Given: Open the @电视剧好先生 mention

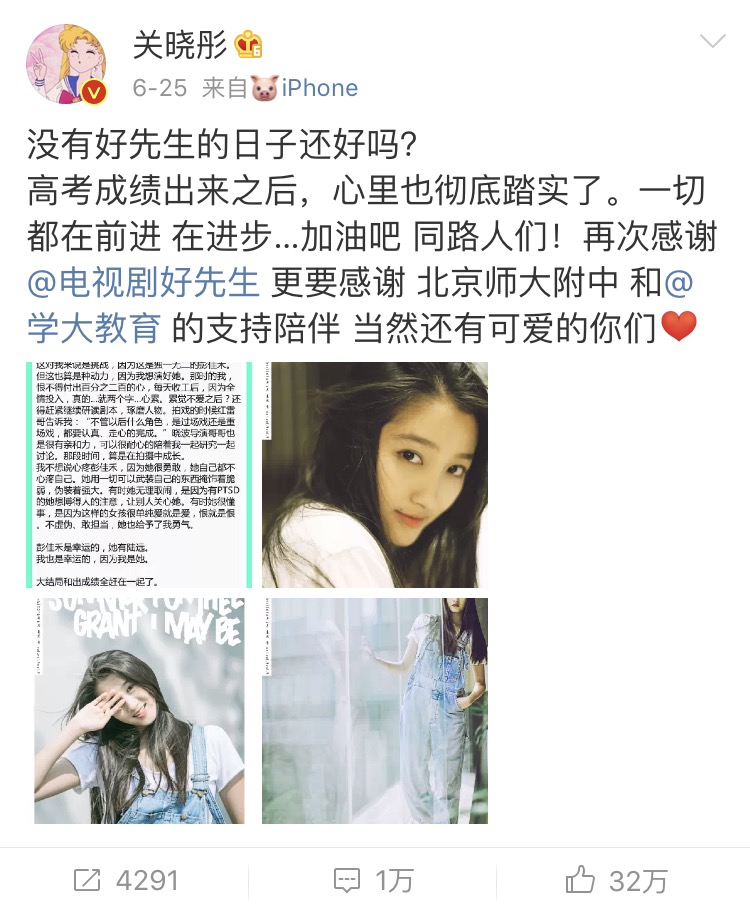Looking at the screenshot, I should coord(143,282).
